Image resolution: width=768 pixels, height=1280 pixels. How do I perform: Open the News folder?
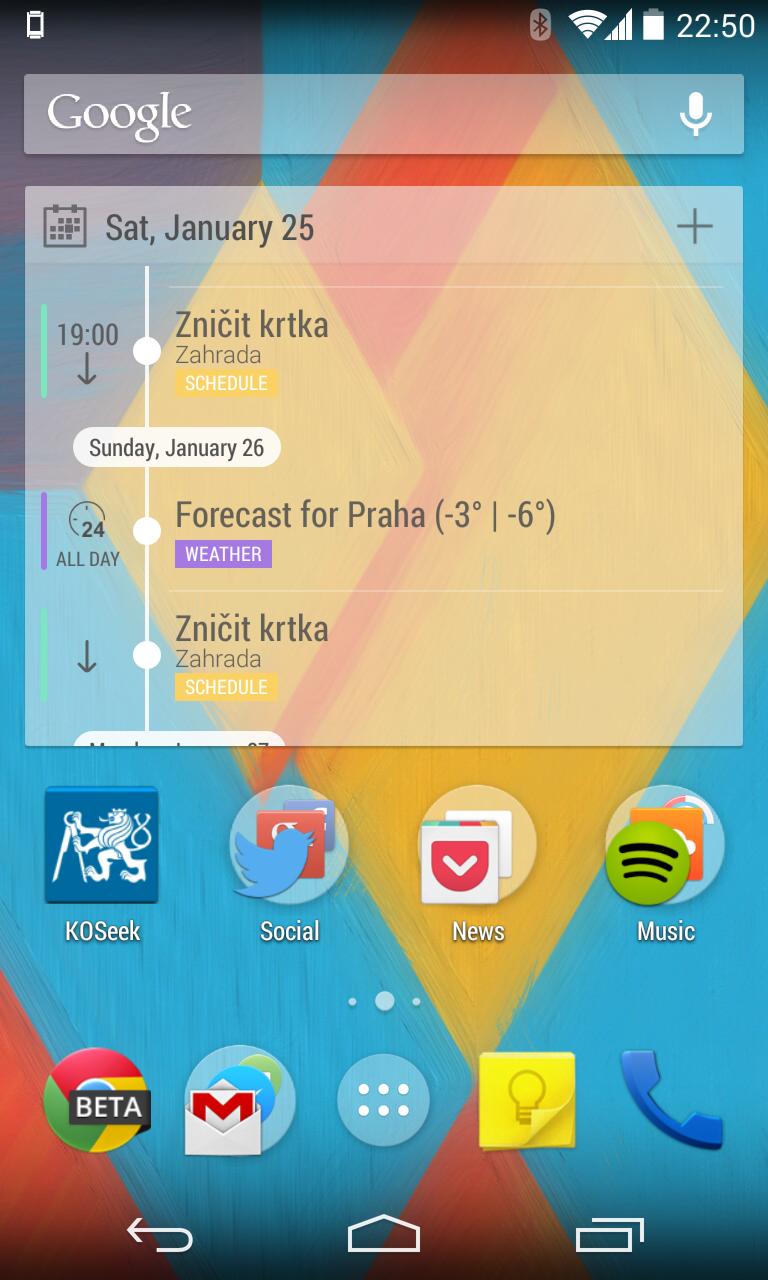click(477, 846)
